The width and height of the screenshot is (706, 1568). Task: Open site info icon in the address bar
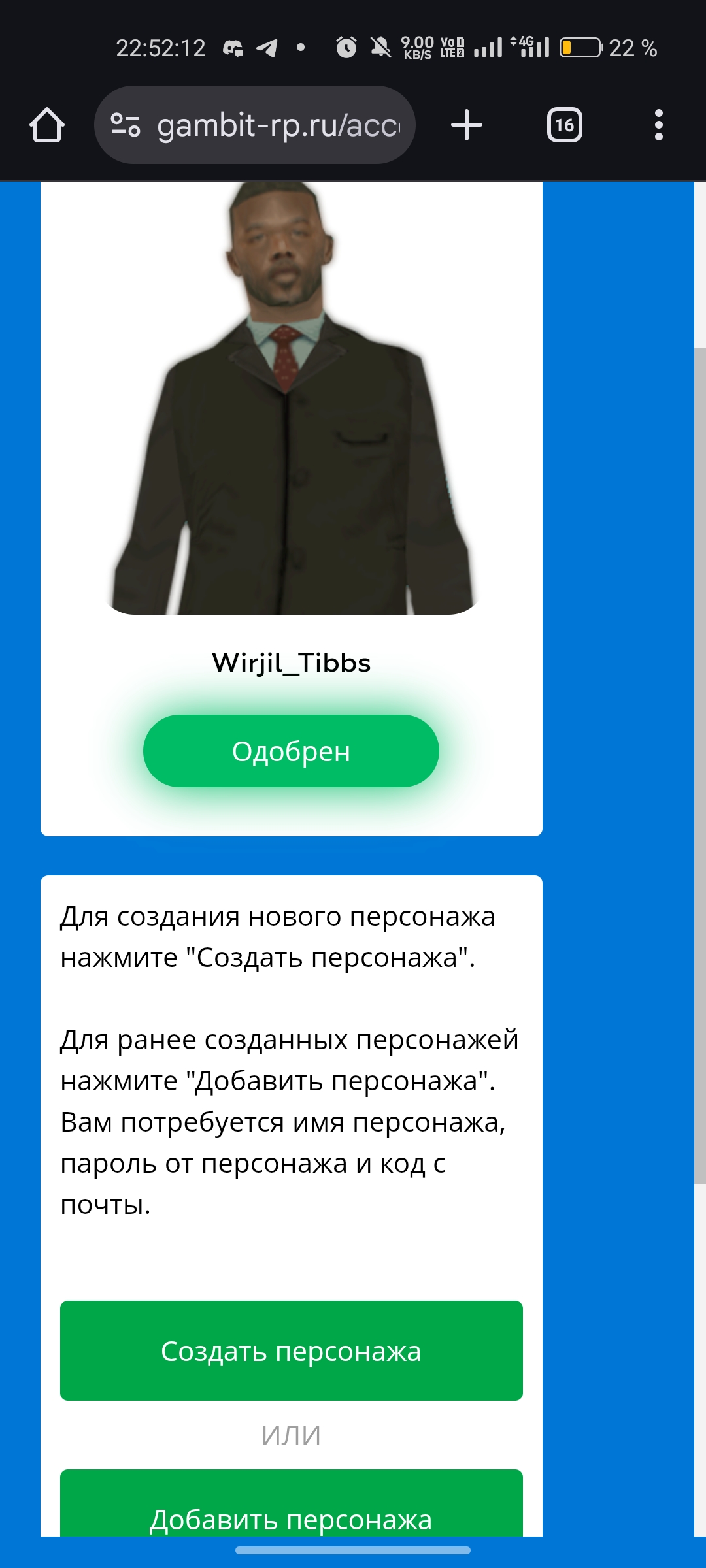pos(125,125)
